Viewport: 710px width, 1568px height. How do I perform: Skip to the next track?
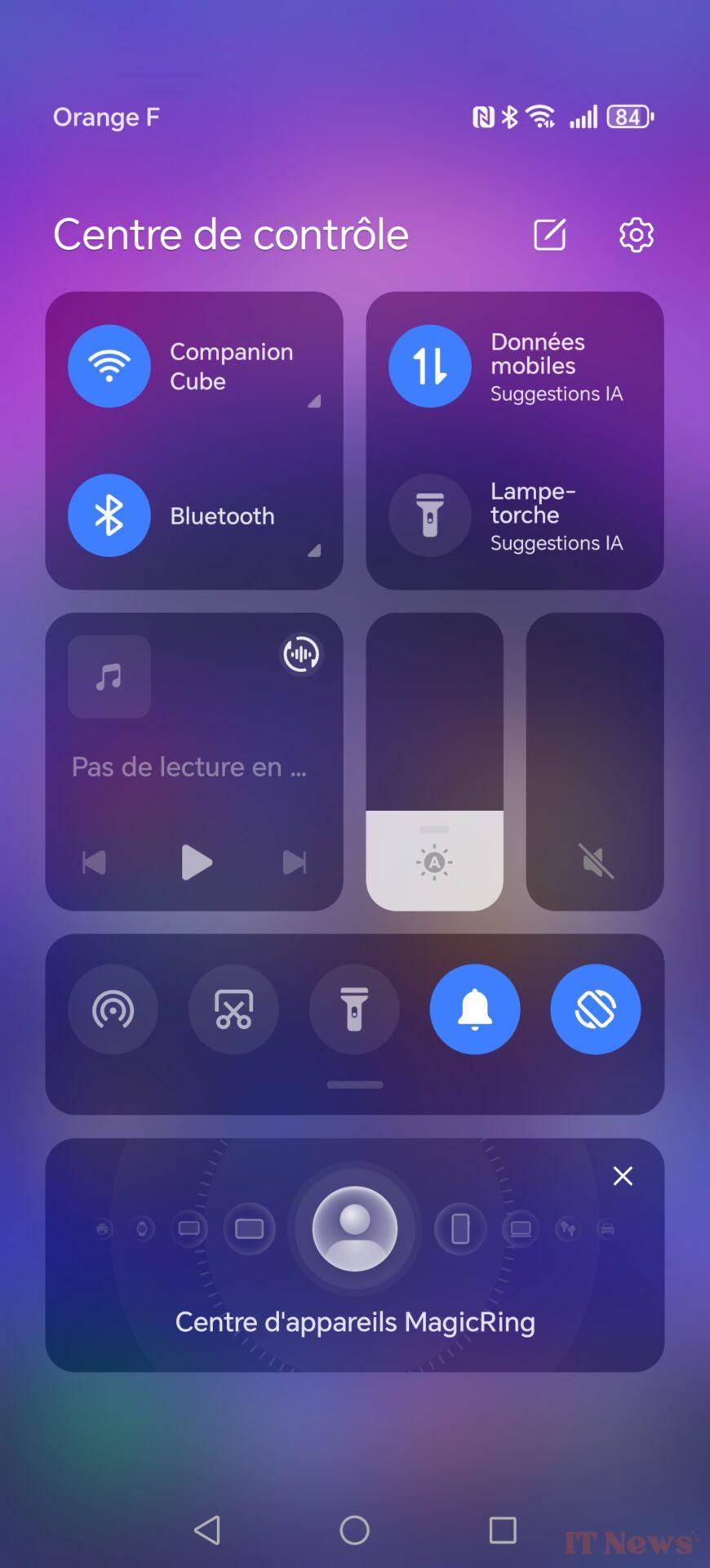(295, 862)
